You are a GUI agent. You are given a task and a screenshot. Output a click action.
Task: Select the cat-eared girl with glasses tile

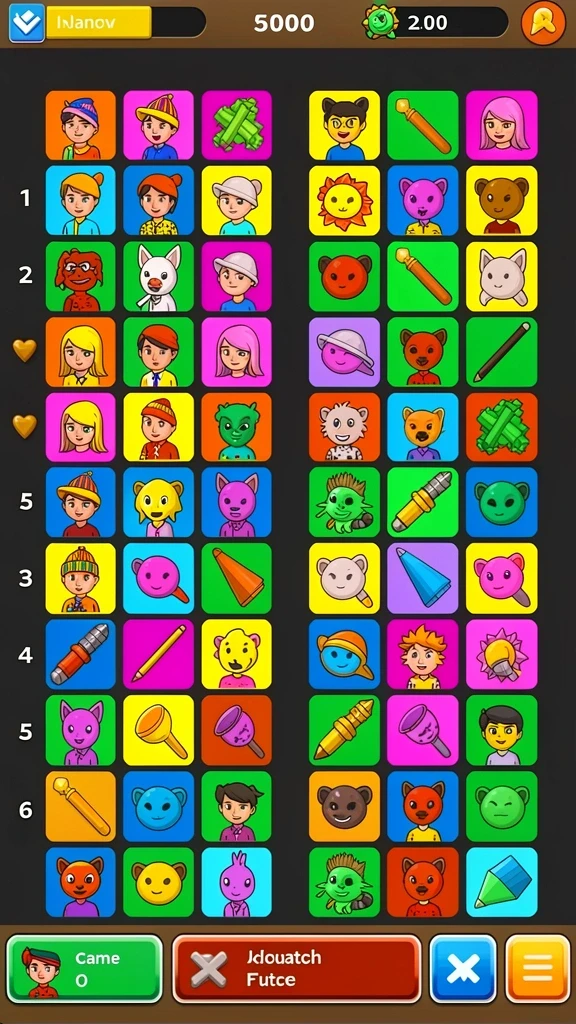[x=344, y=125]
